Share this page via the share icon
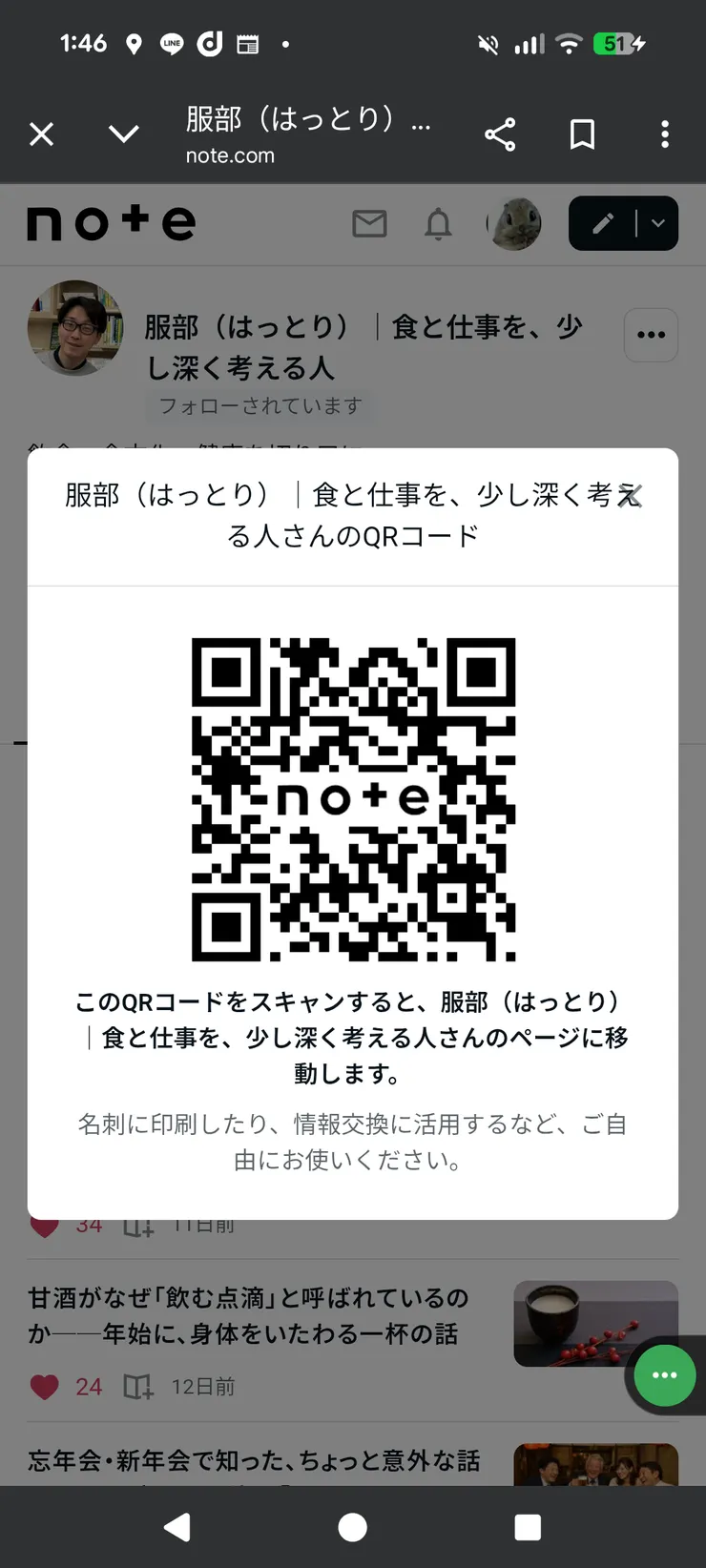This screenshot has width=706, height=1568. point(501,134)
